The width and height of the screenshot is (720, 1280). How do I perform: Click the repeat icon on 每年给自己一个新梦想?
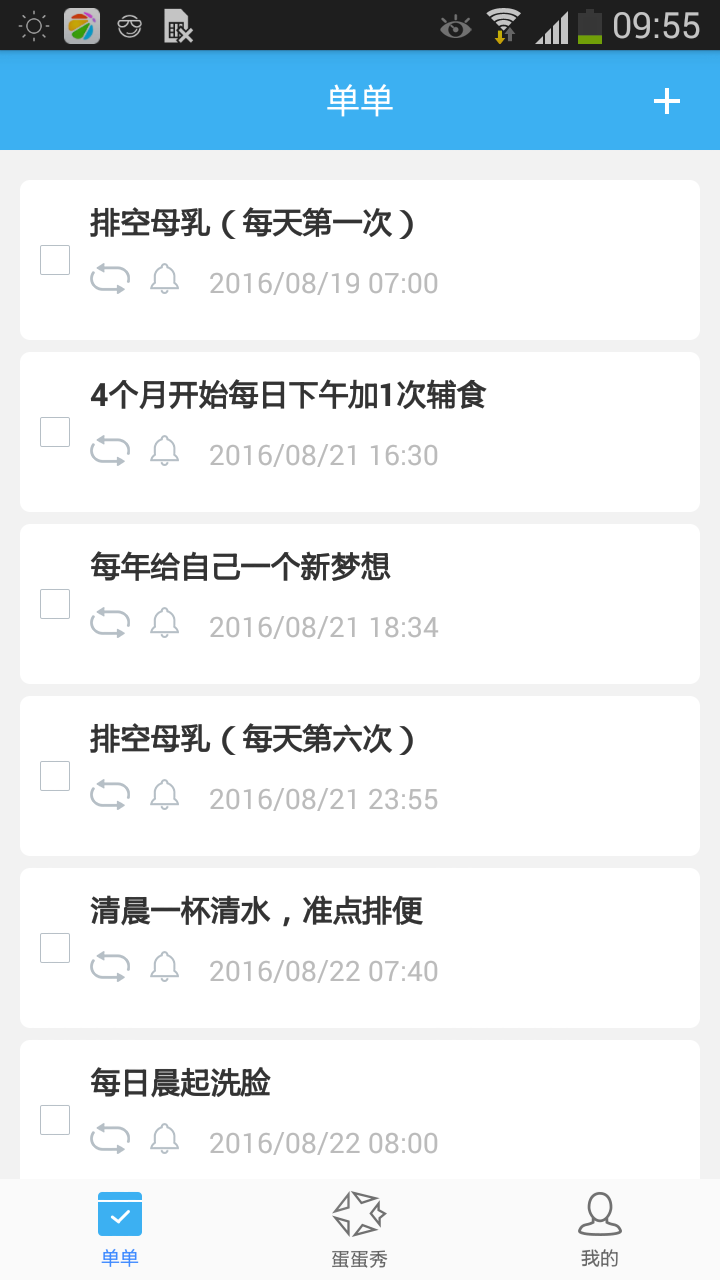(x=110, y=623)
